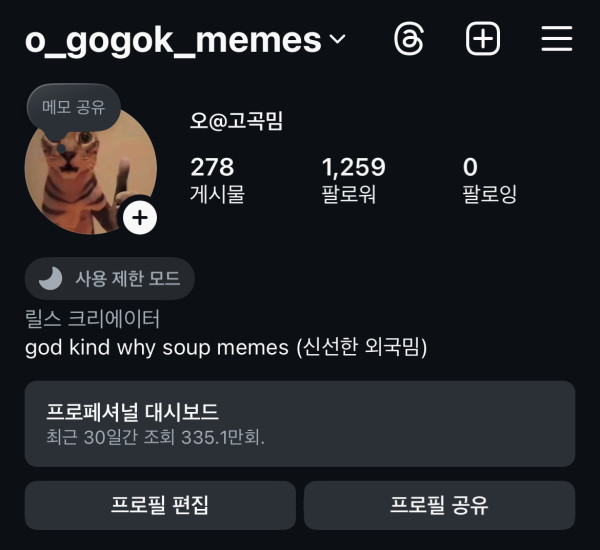The image size is (600, 550).
Task: Create a new post with the plus icon
Action: [483, 39]
